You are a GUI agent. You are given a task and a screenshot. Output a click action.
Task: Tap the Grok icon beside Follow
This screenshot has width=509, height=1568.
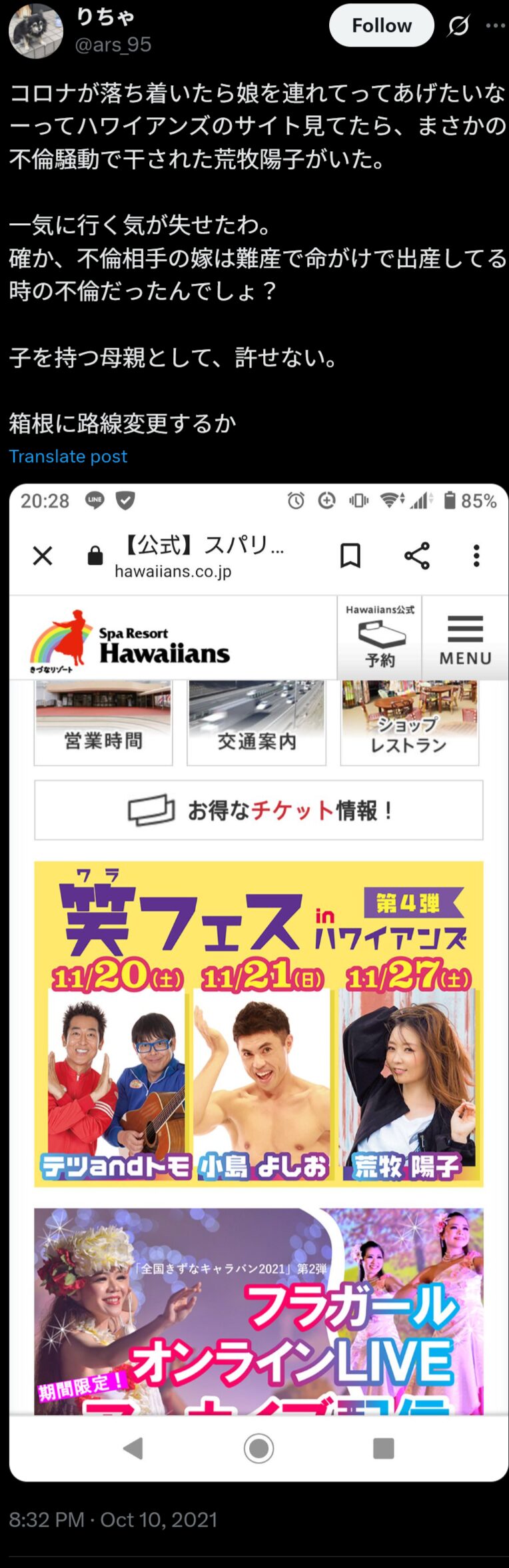(458, 25)
